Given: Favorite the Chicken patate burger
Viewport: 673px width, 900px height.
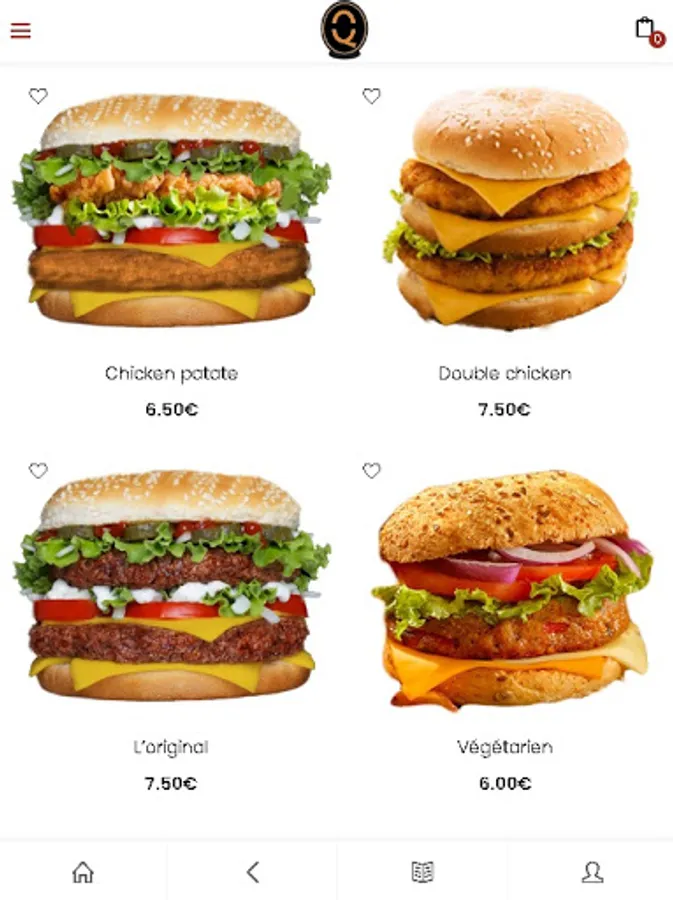Looking at the screenshot, I should tap(38, 96).
